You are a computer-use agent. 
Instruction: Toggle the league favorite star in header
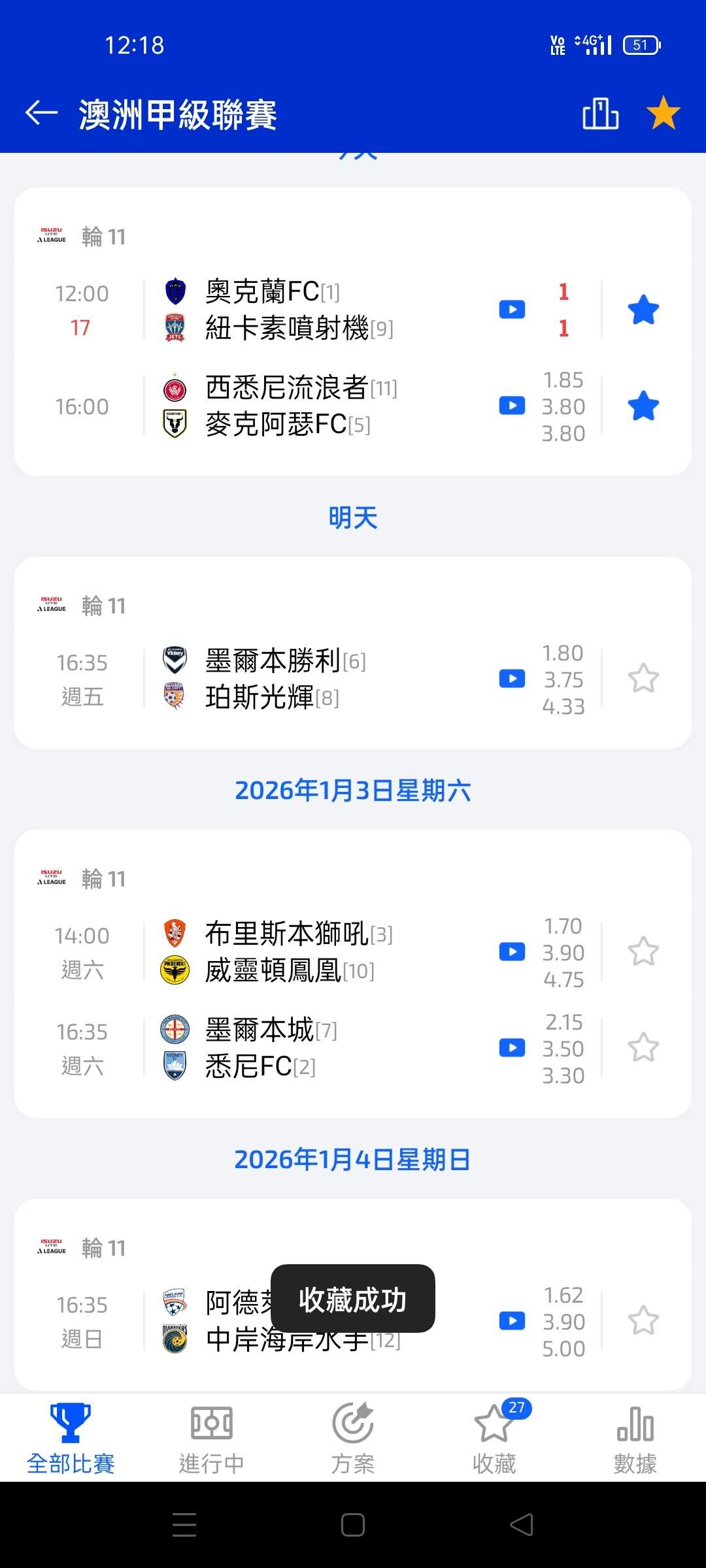click(663, 113)
